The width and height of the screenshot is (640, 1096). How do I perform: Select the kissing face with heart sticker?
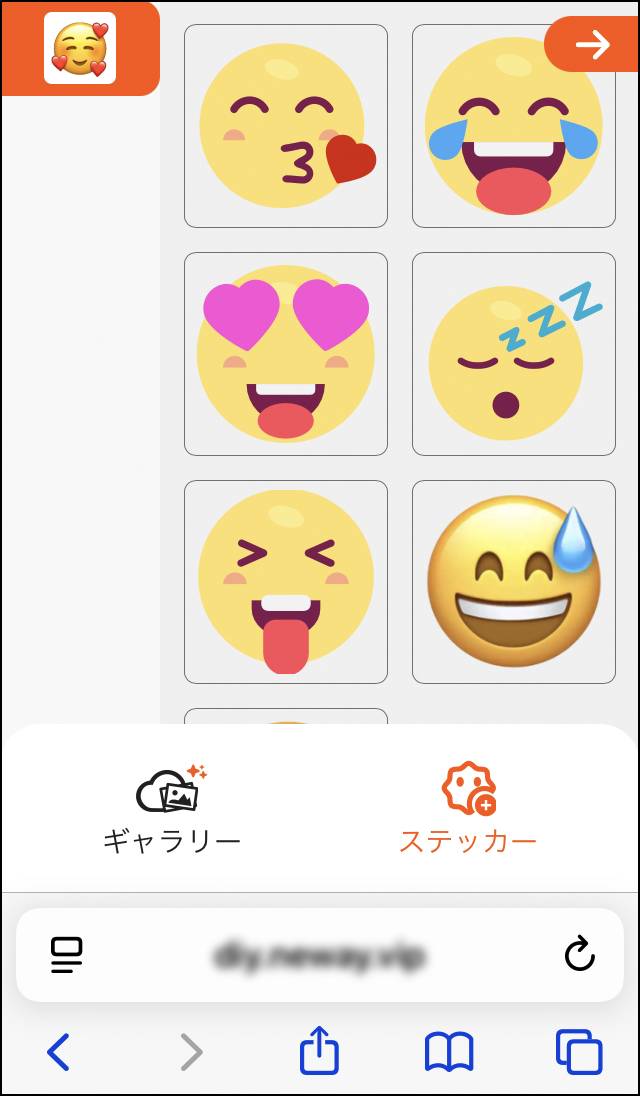click(x=286, y=126)
